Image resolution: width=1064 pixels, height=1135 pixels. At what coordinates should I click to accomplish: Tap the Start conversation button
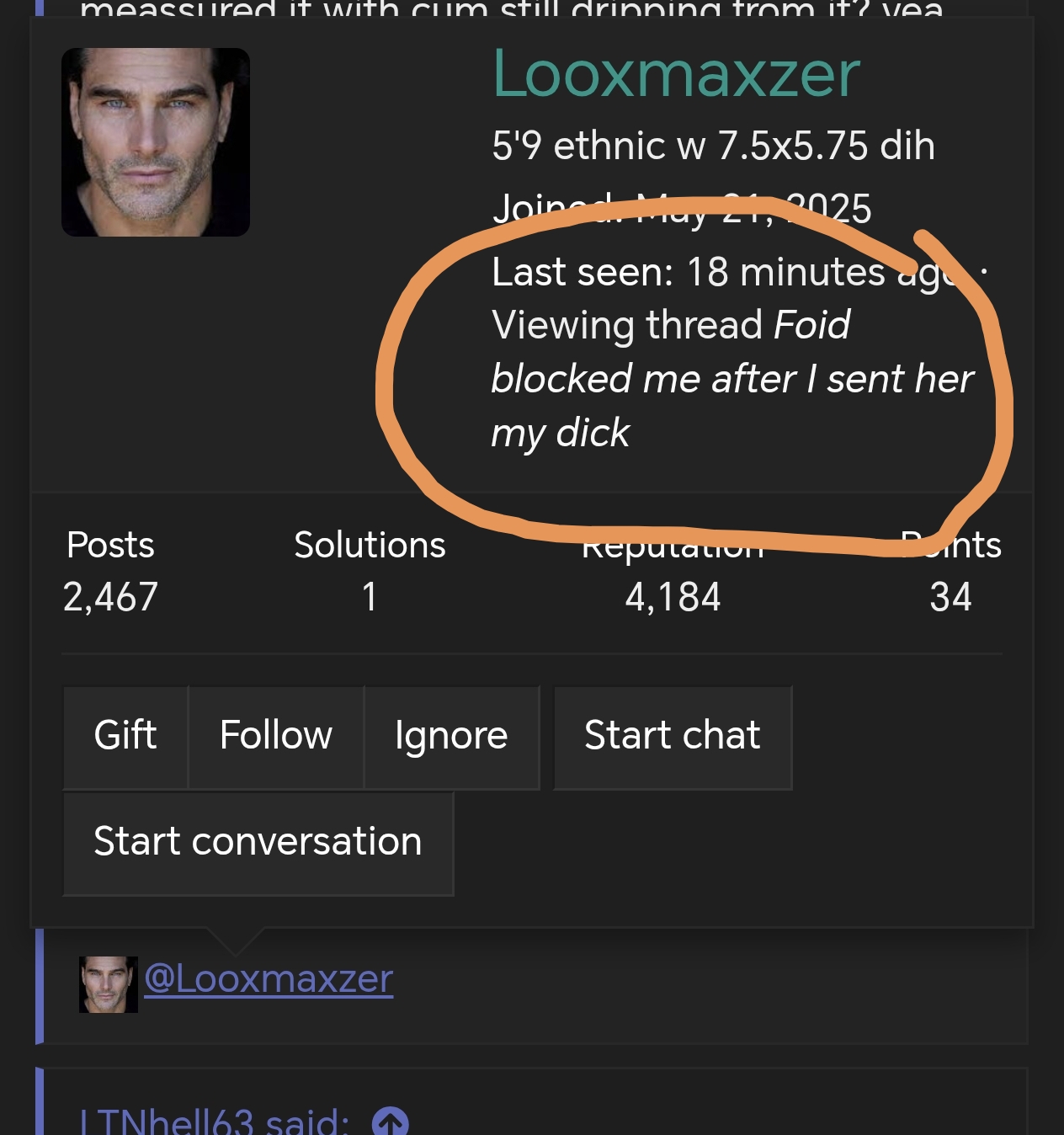258,842
